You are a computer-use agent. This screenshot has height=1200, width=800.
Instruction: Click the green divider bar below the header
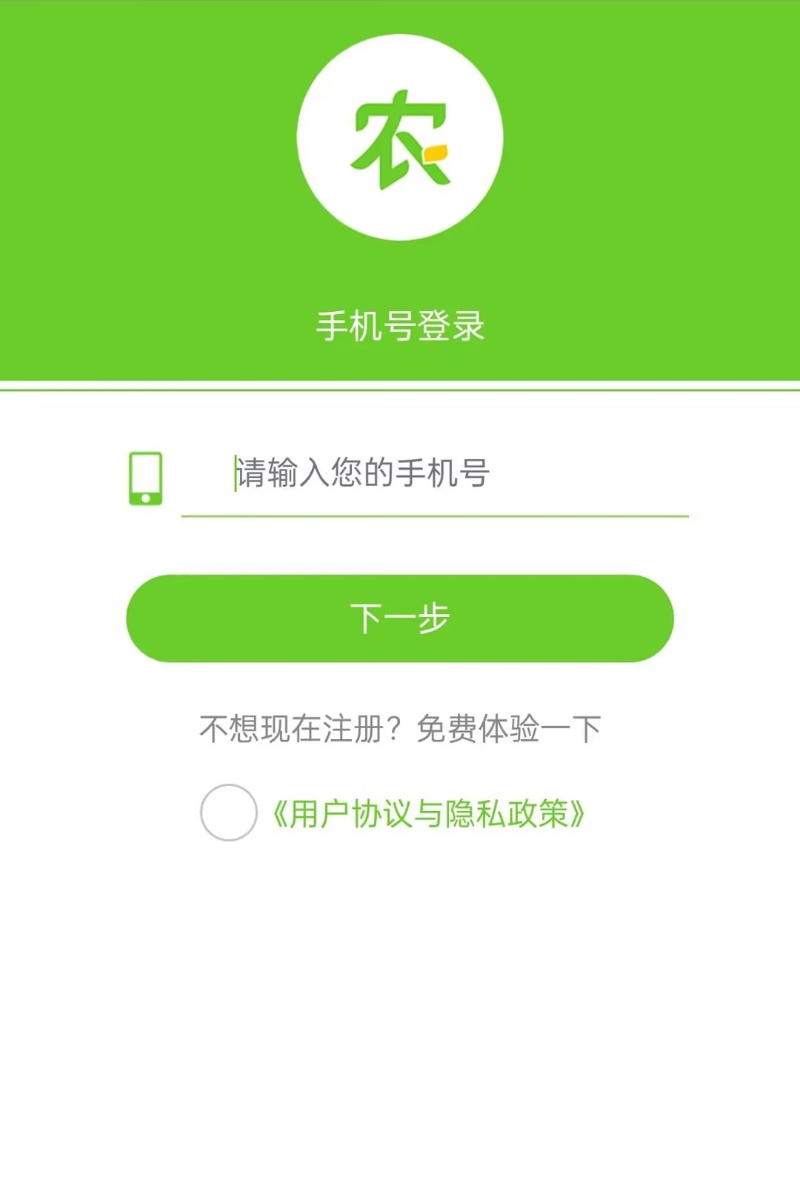coord(400,383)
